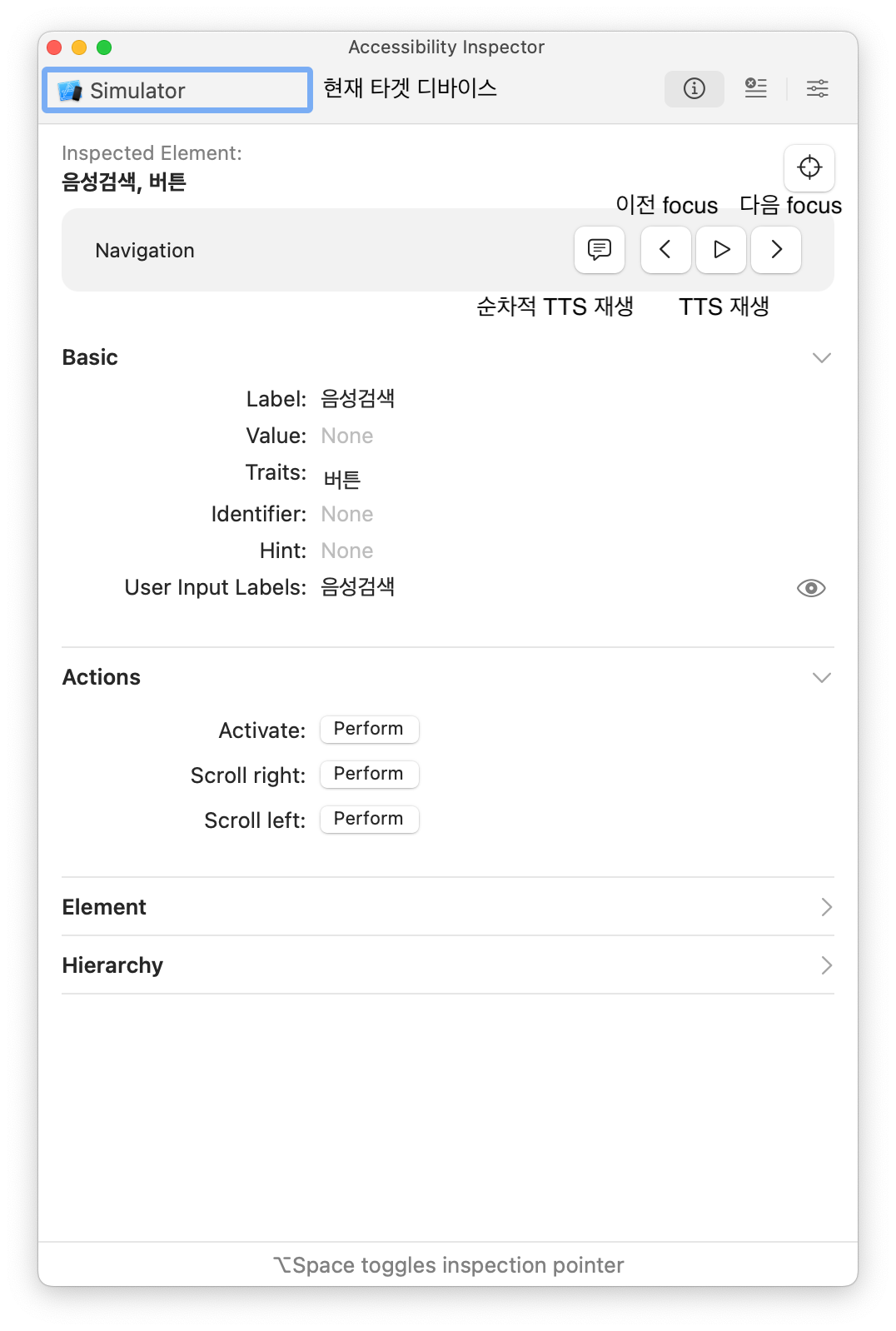Viewport: 896px width, 1331px height.
Task: Tap the speech bubble auto-speak button
Action: pyautogui.click(x=600, y=249)
